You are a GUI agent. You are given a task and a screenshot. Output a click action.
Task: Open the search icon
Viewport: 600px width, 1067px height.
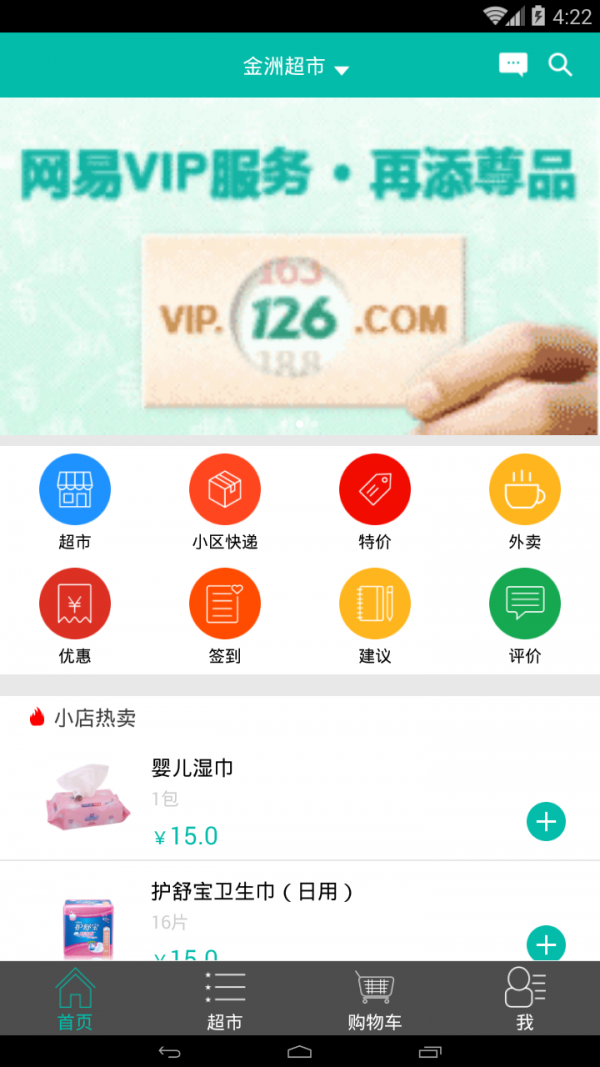coord(560,65)
